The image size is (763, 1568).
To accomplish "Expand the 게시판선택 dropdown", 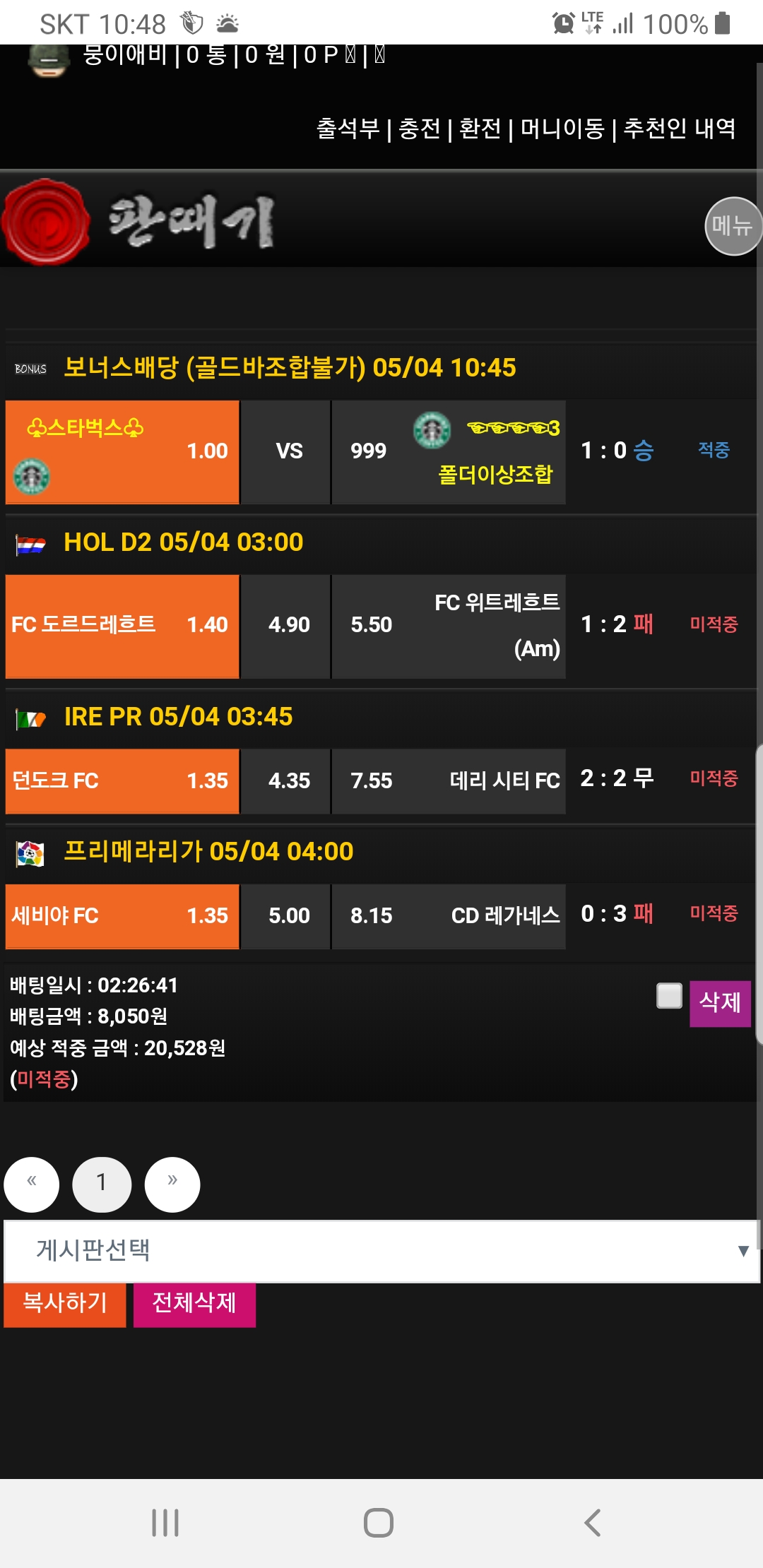I will [x=381, y=1251].
